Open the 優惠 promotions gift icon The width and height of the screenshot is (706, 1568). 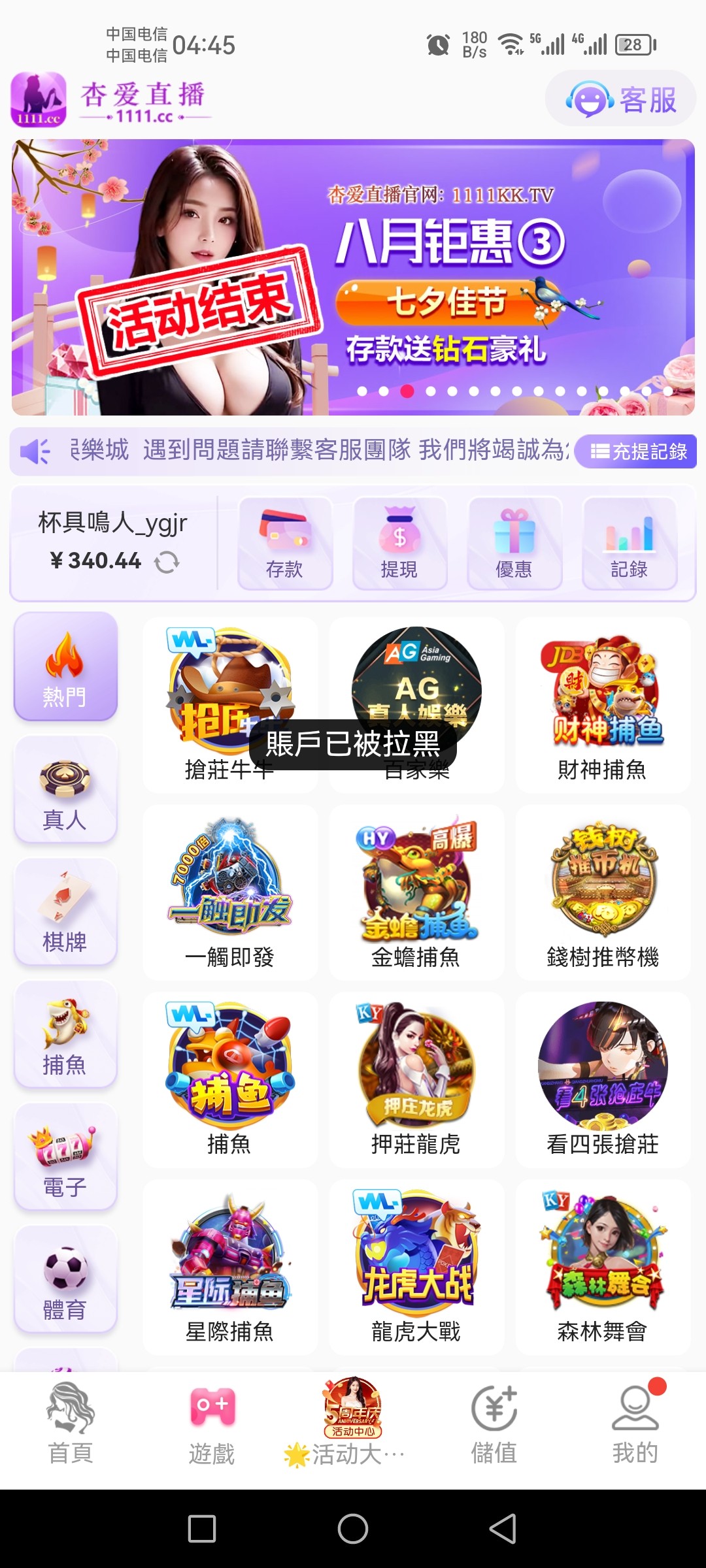515,543
